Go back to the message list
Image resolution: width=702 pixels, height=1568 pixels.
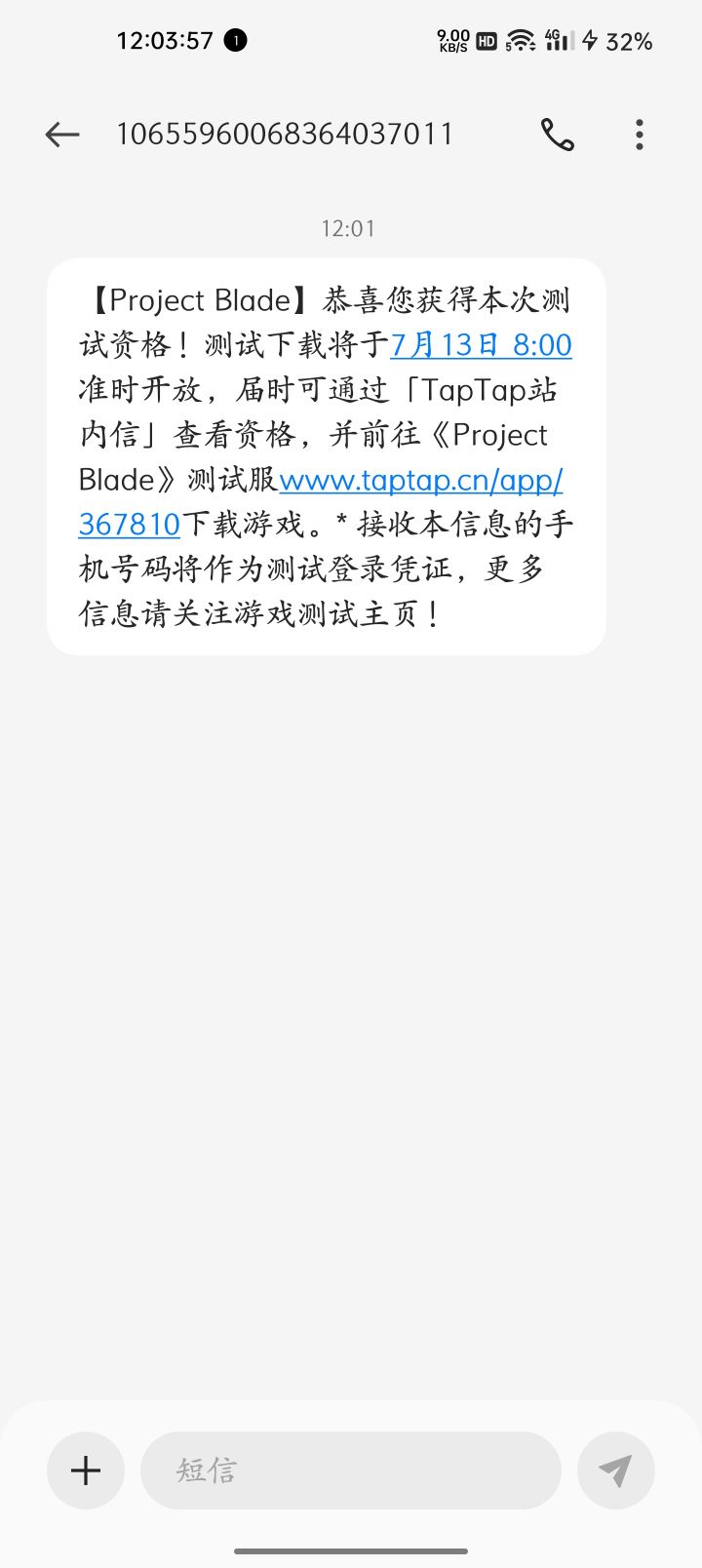(61, 135)
